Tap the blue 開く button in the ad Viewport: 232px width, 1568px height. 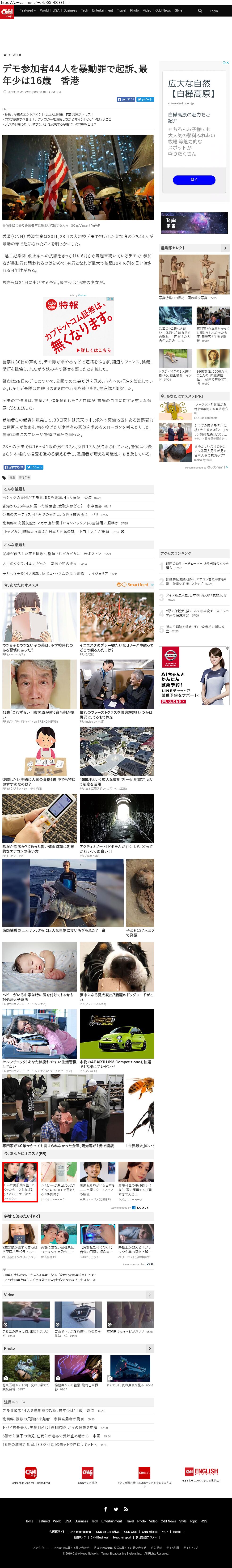tap(194, 179)
